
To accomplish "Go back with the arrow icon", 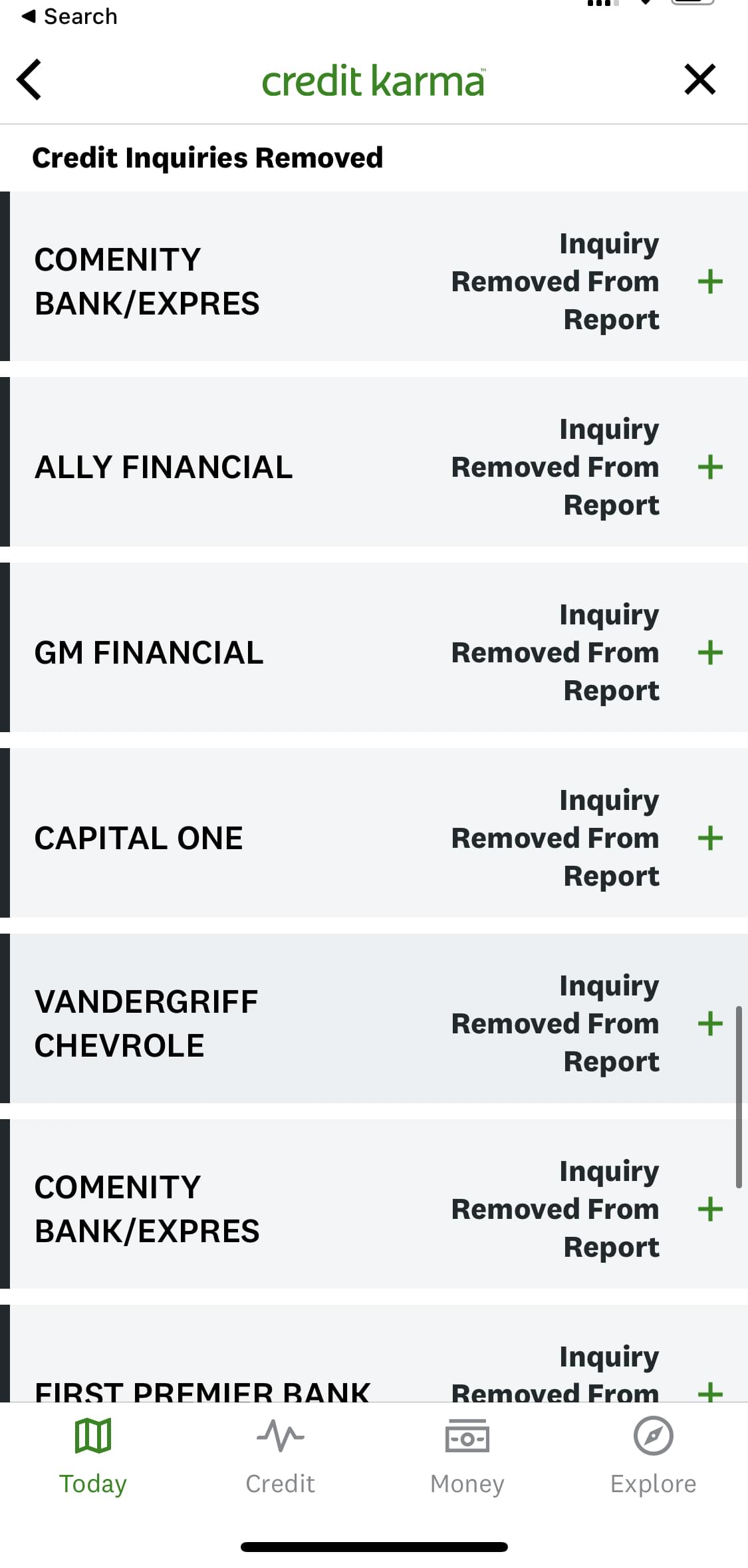I will coord(29,80).
